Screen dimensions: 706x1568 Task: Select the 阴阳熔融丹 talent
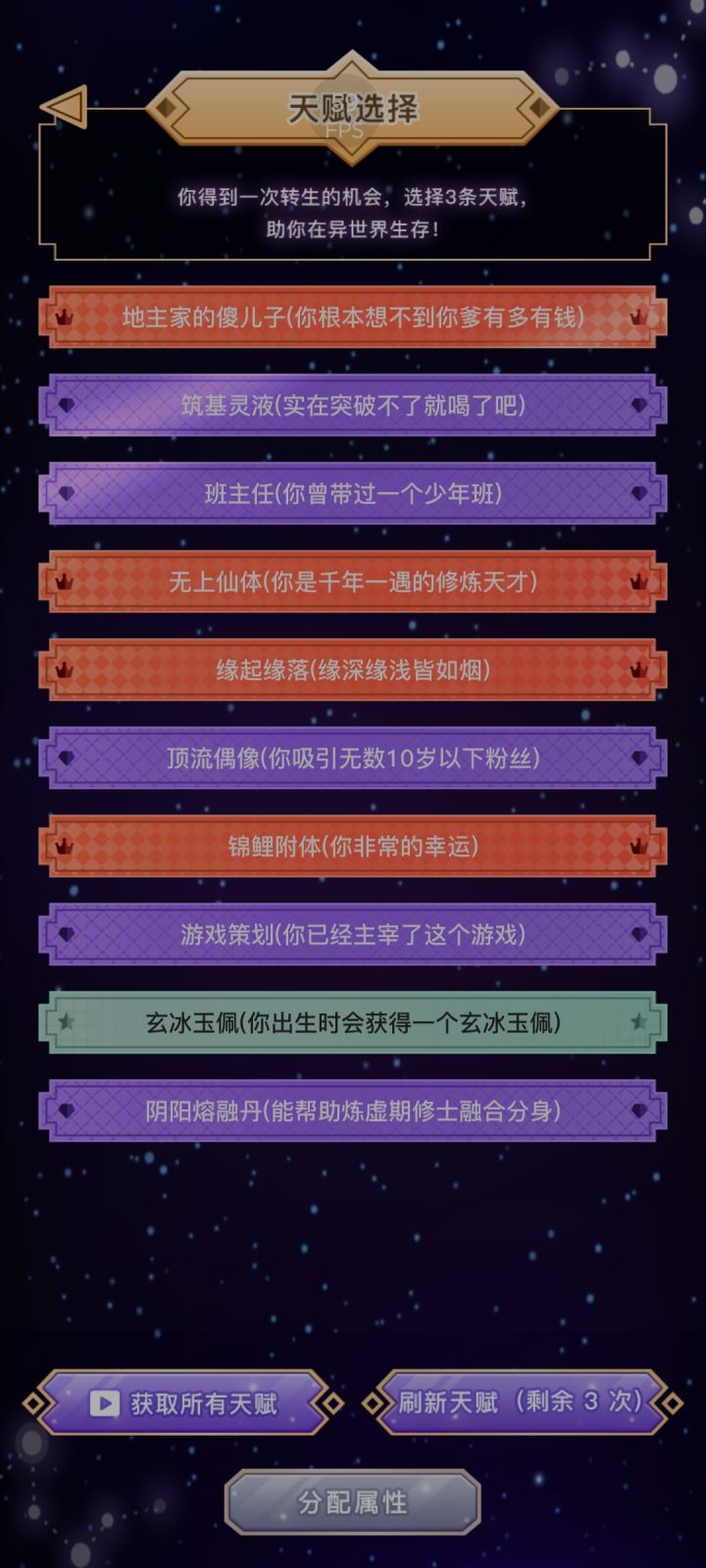353,1113
